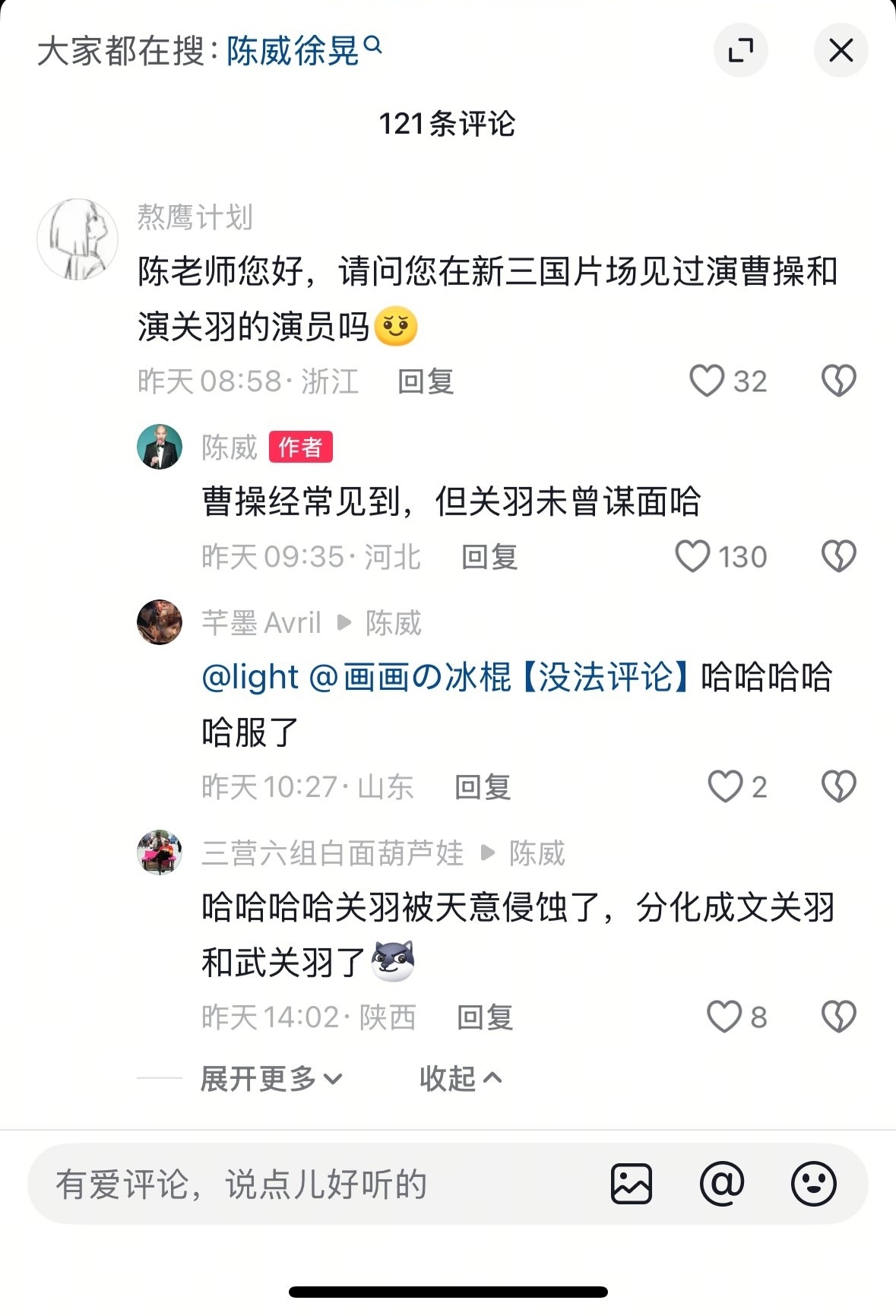Image resolution: width=896 pixels, height=1316 pixels.
Task: Like 三营六组白面葫芦娃's reply
Action: pyautogui.click(x=723, y=1017)
